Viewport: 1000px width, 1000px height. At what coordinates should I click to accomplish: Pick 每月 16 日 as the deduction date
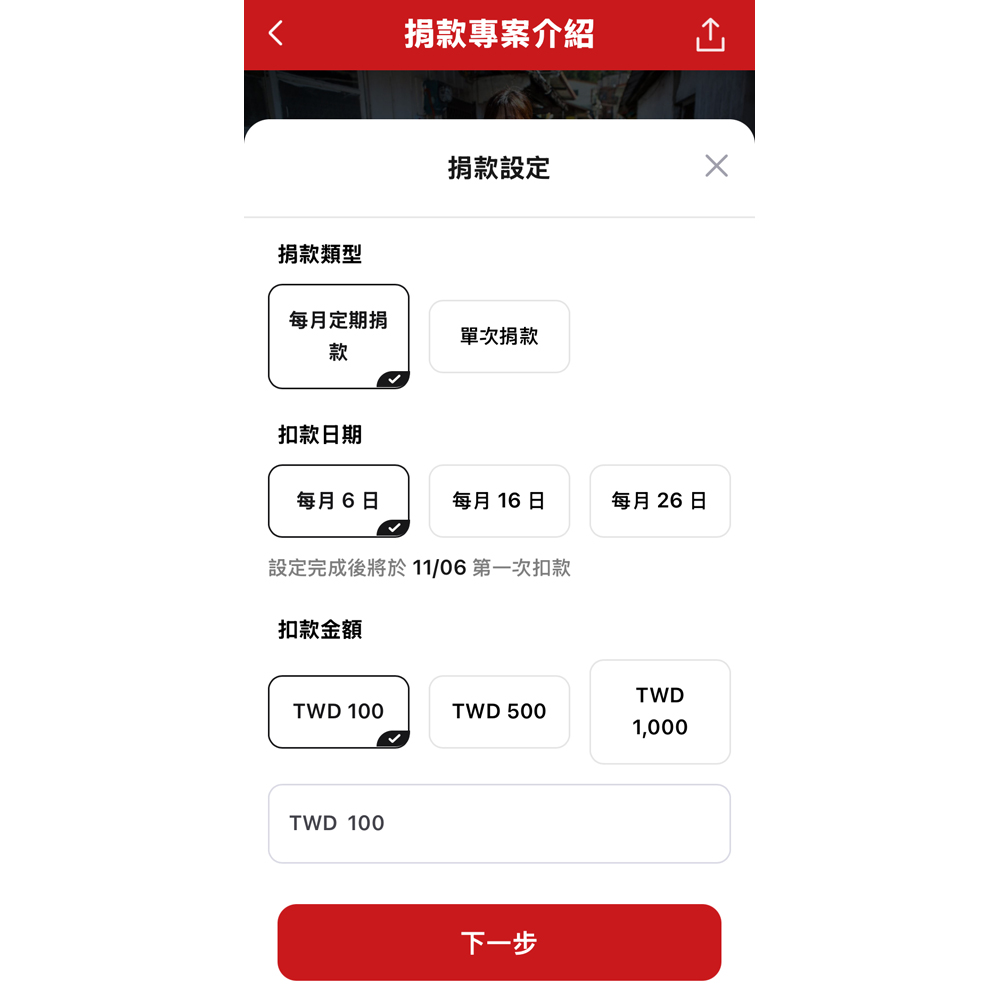(x=499, y=501)
